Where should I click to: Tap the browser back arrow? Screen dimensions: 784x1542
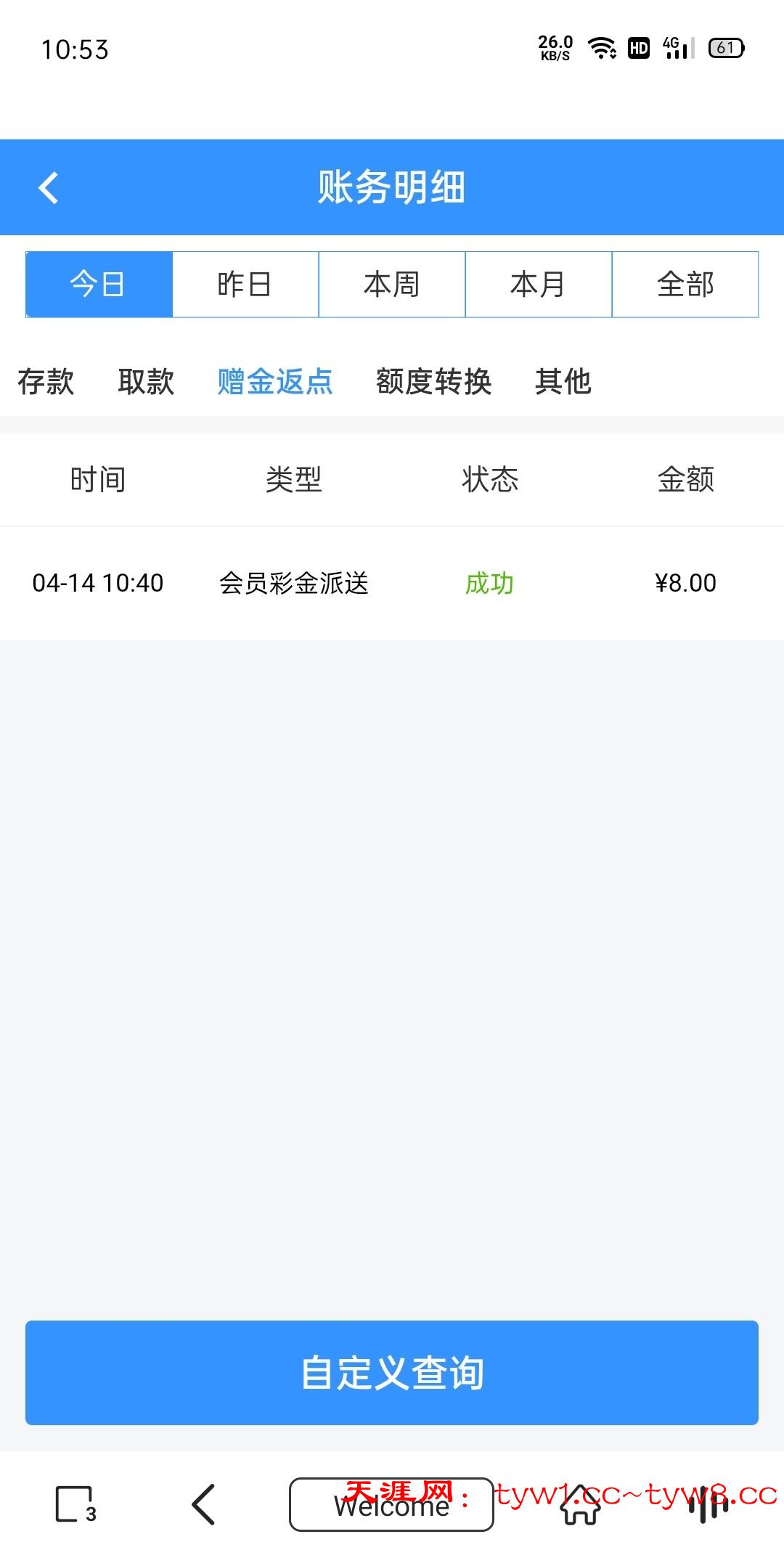[204, 1504]
